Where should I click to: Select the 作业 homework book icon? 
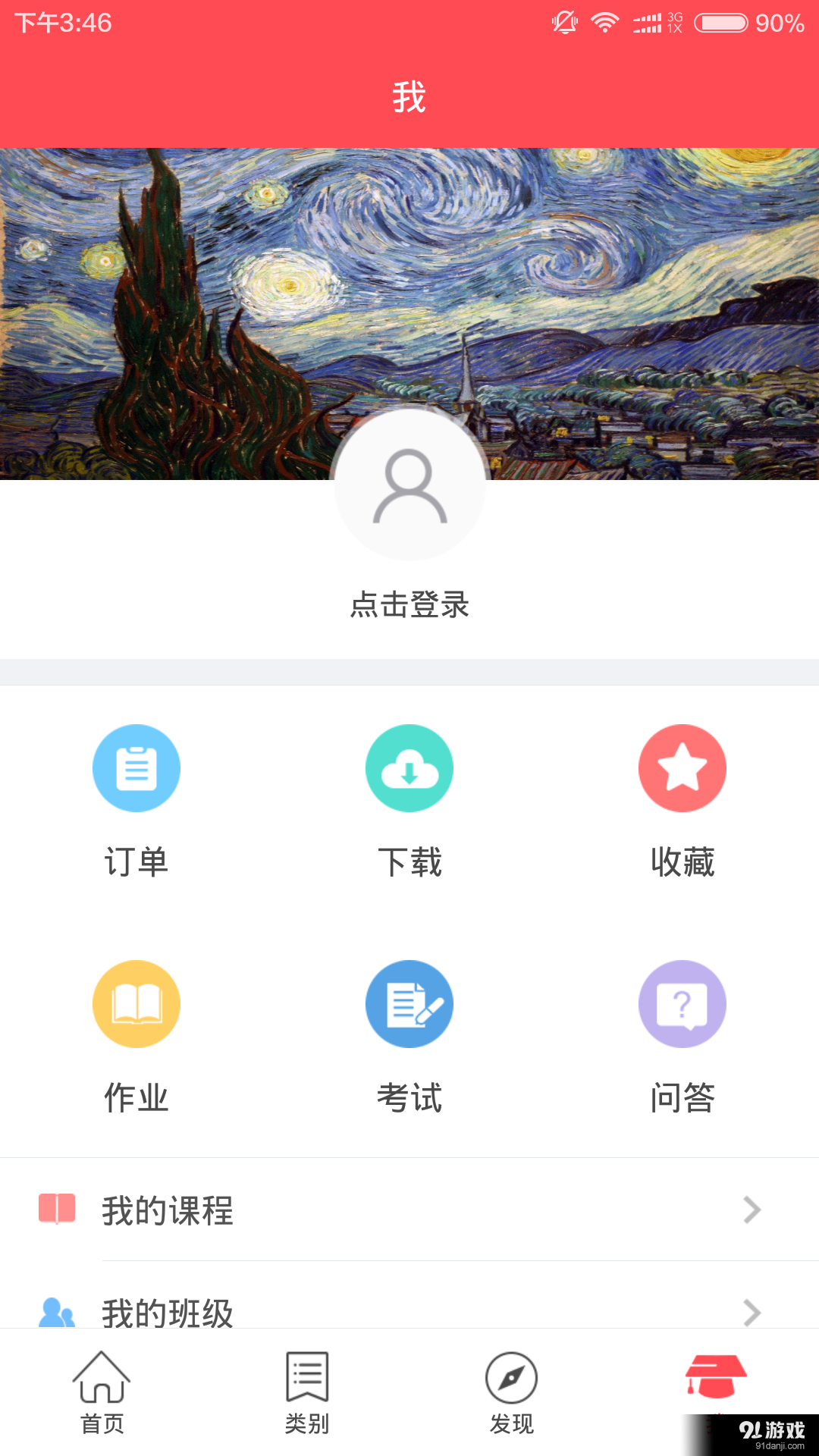pyautogui.click(x=136, y=1003)
